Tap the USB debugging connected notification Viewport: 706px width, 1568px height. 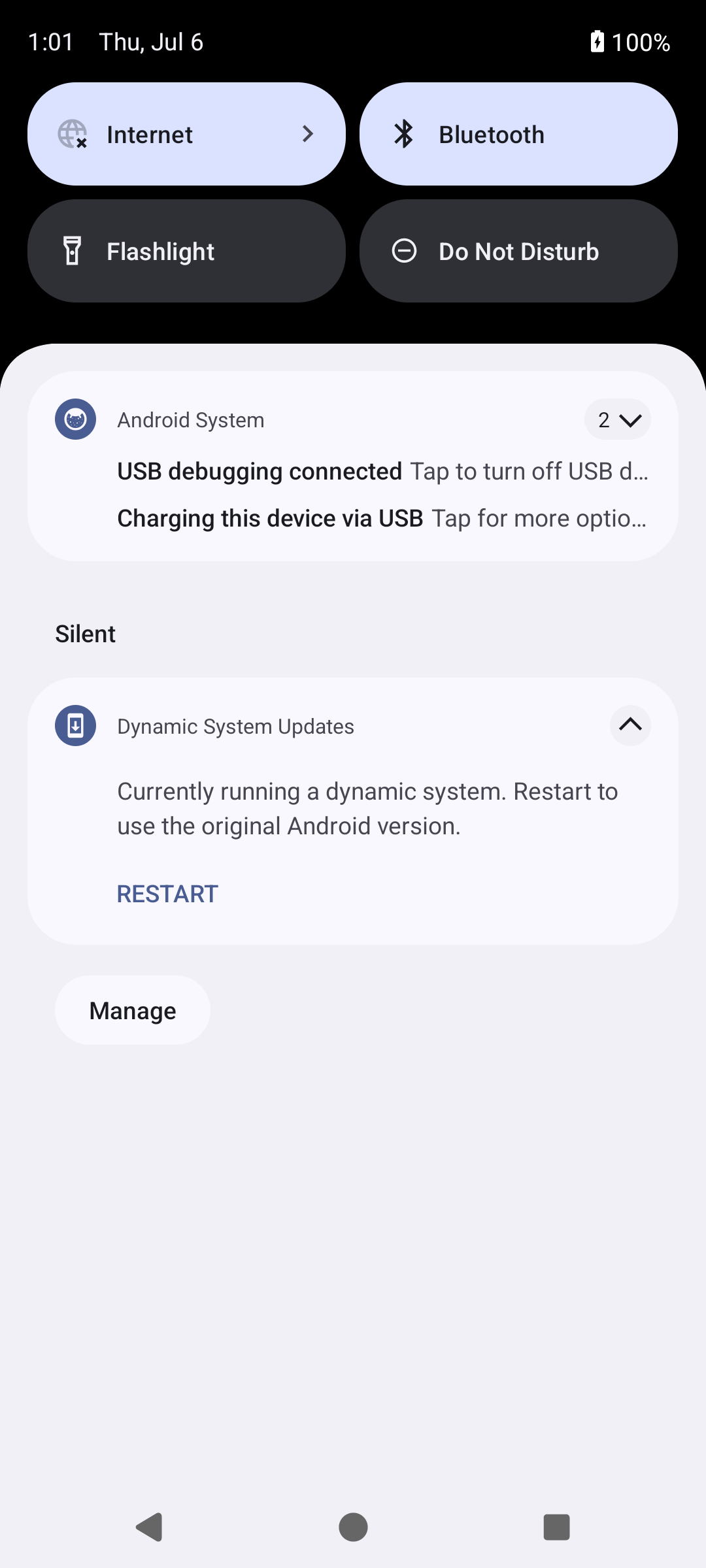pyautogui.click(x=353, y=470)
